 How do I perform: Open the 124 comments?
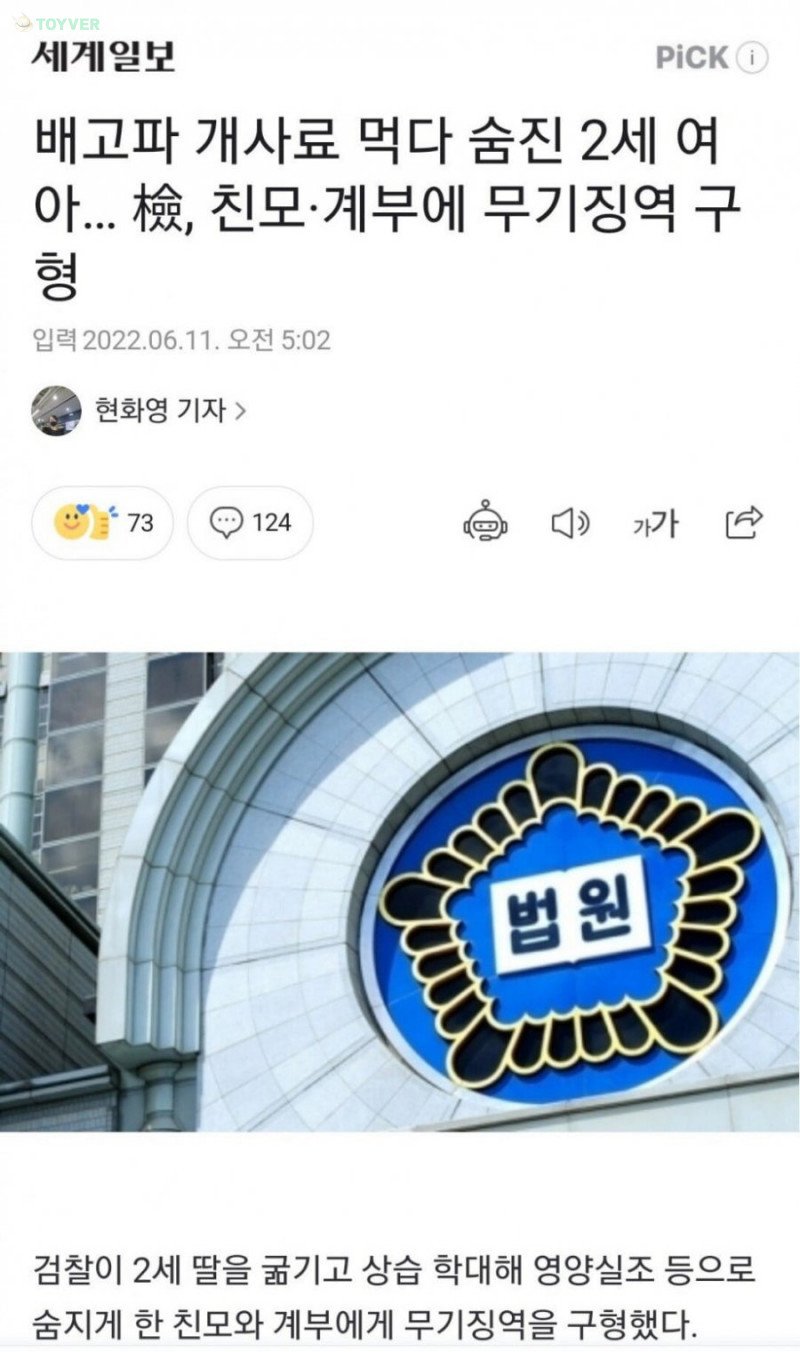[250, 522]
